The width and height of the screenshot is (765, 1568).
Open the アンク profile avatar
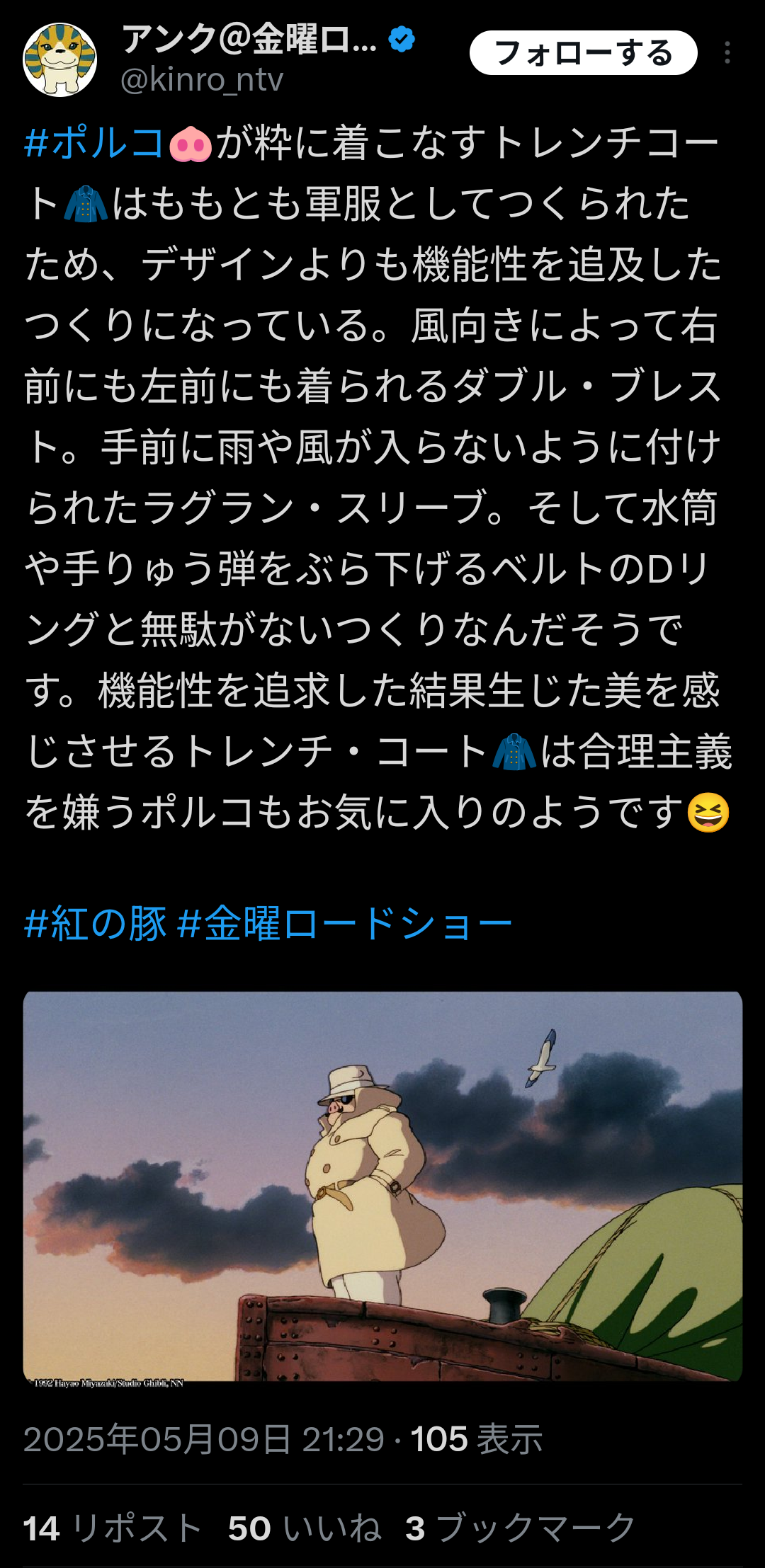pyautogui.click(x=59, y=59)
